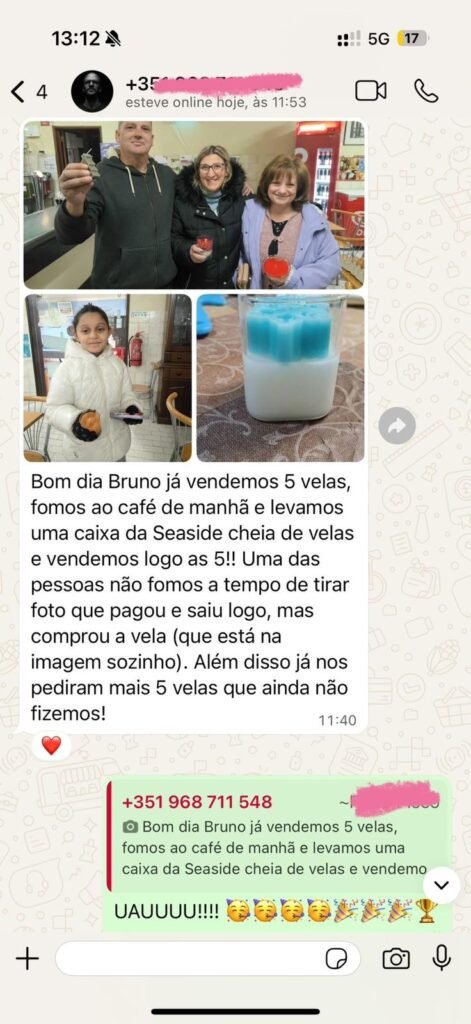Record a voice message

(x=442, y=958)
